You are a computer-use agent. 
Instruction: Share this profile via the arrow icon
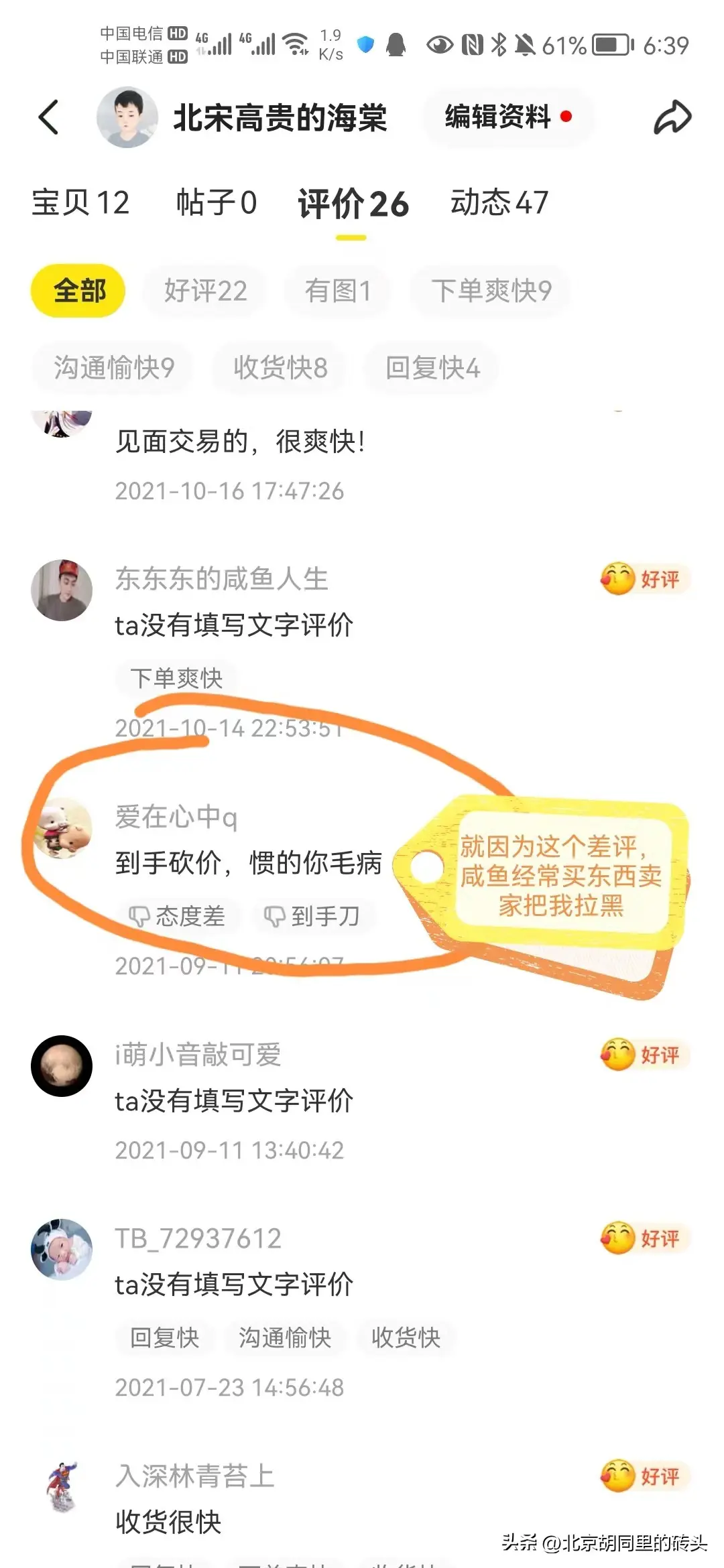pos(672,117)
